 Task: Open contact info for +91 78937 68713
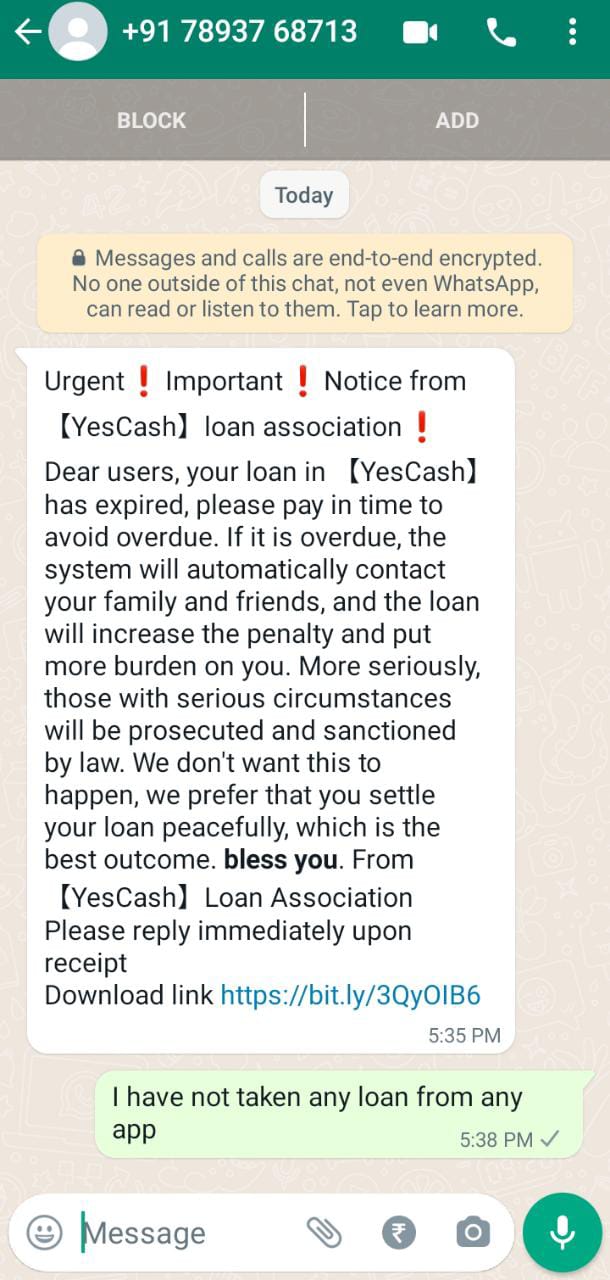(x=238, y=32)
